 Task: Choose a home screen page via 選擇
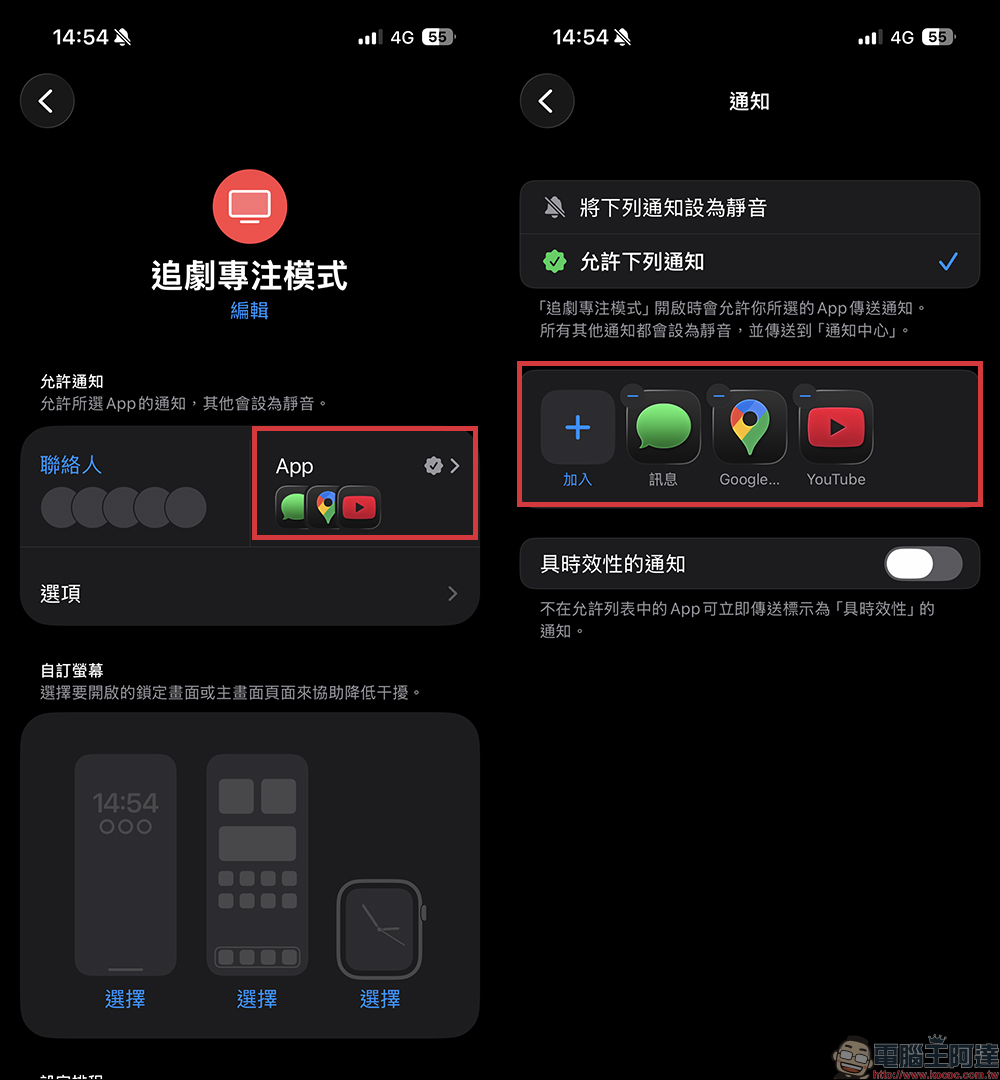coord(257,999)
